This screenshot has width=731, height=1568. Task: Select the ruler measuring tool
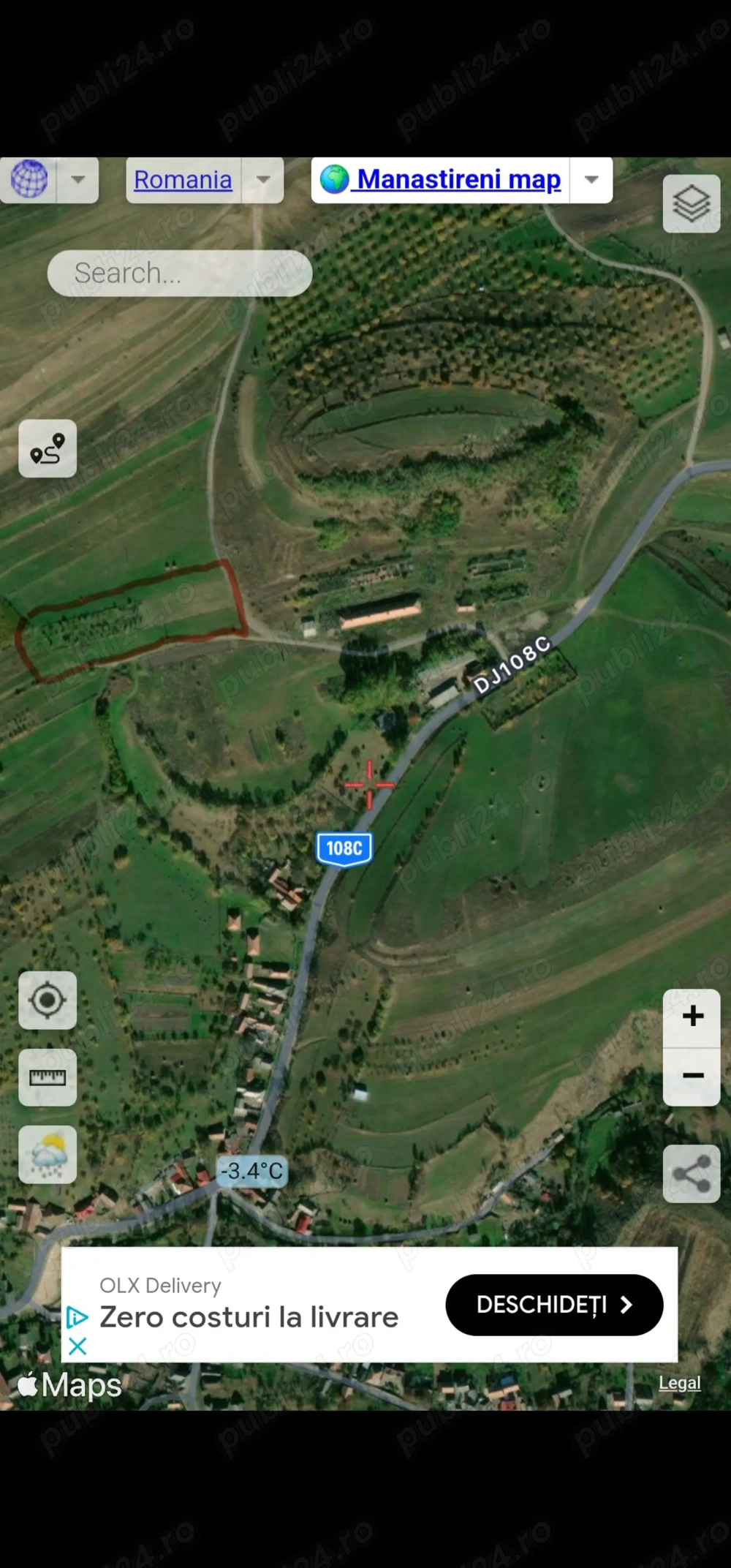tap(48, 1077)
